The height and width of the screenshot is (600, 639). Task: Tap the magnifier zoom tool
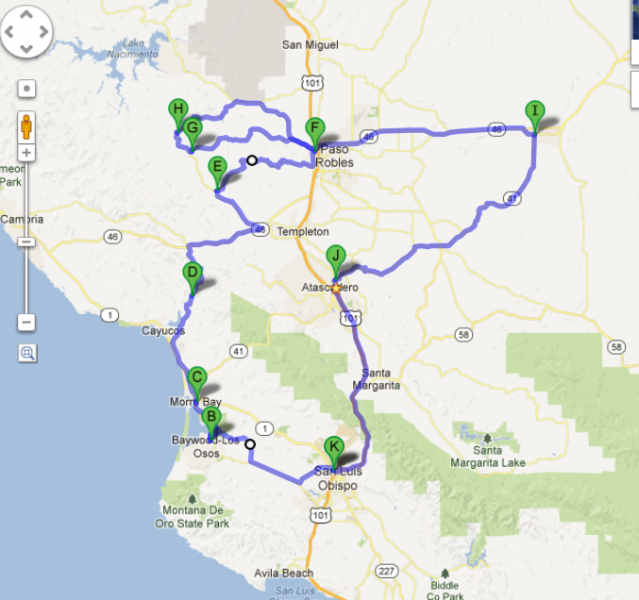click(27, 352)
